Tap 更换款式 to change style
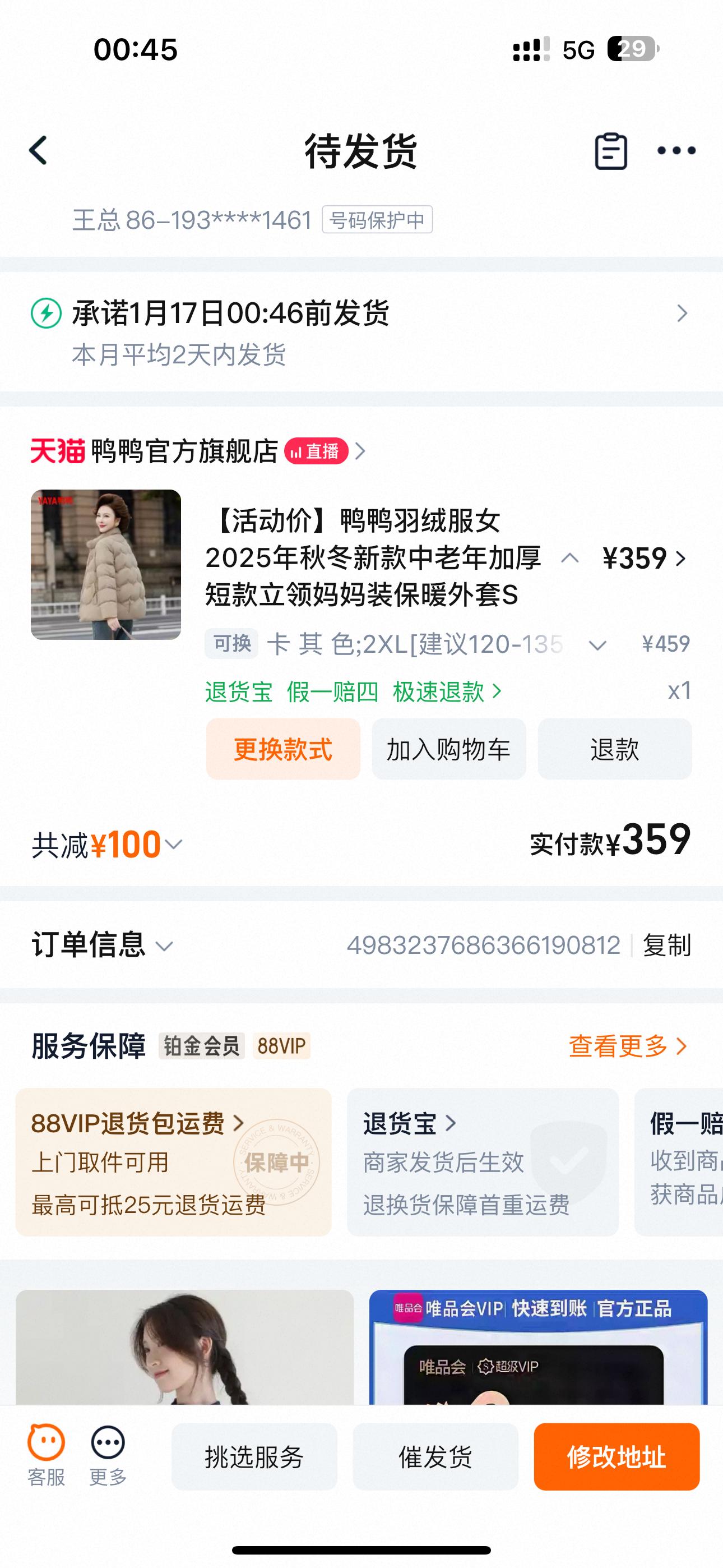 point(283,749)
